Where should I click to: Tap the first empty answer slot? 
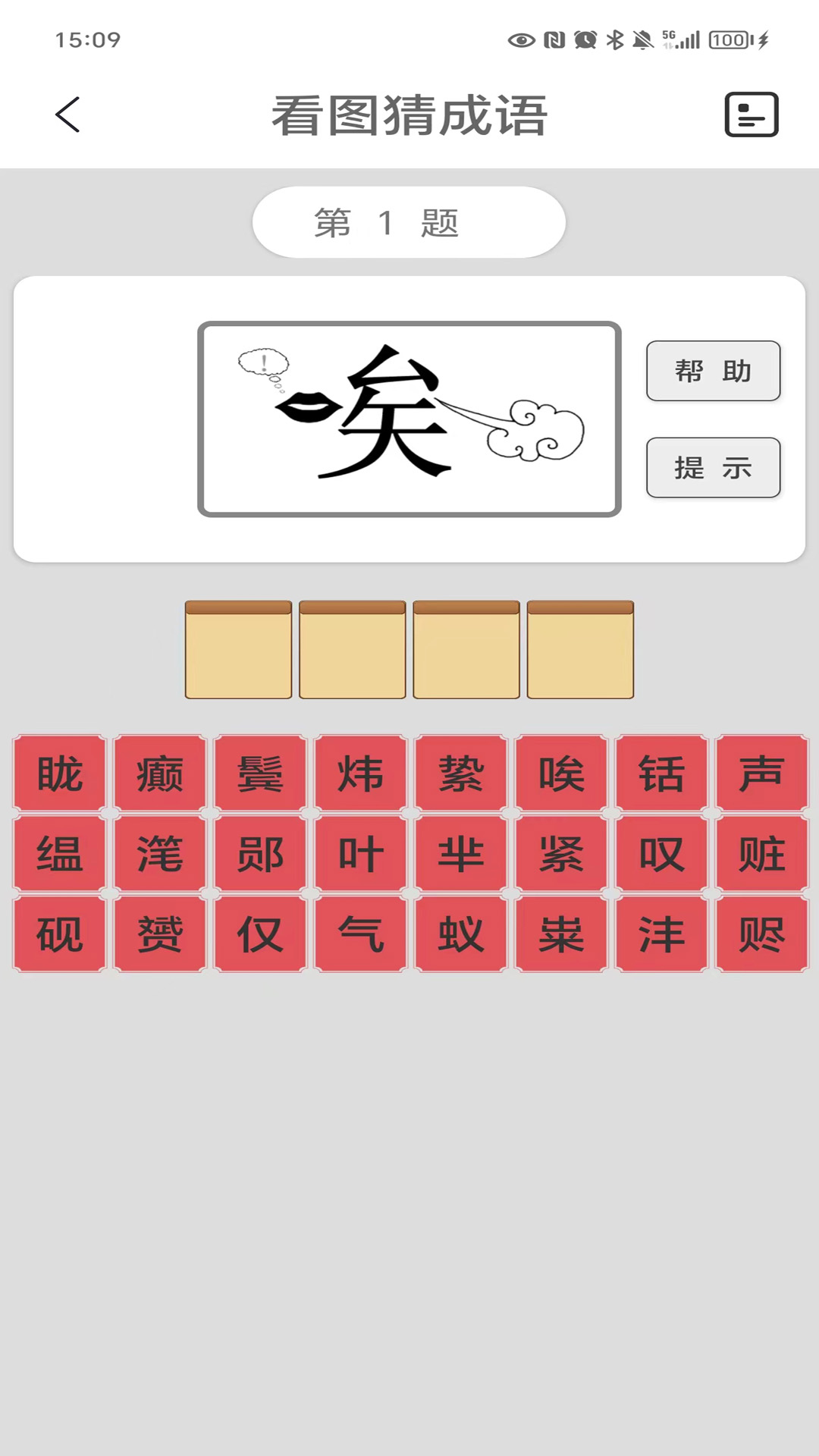click(237, 648)
